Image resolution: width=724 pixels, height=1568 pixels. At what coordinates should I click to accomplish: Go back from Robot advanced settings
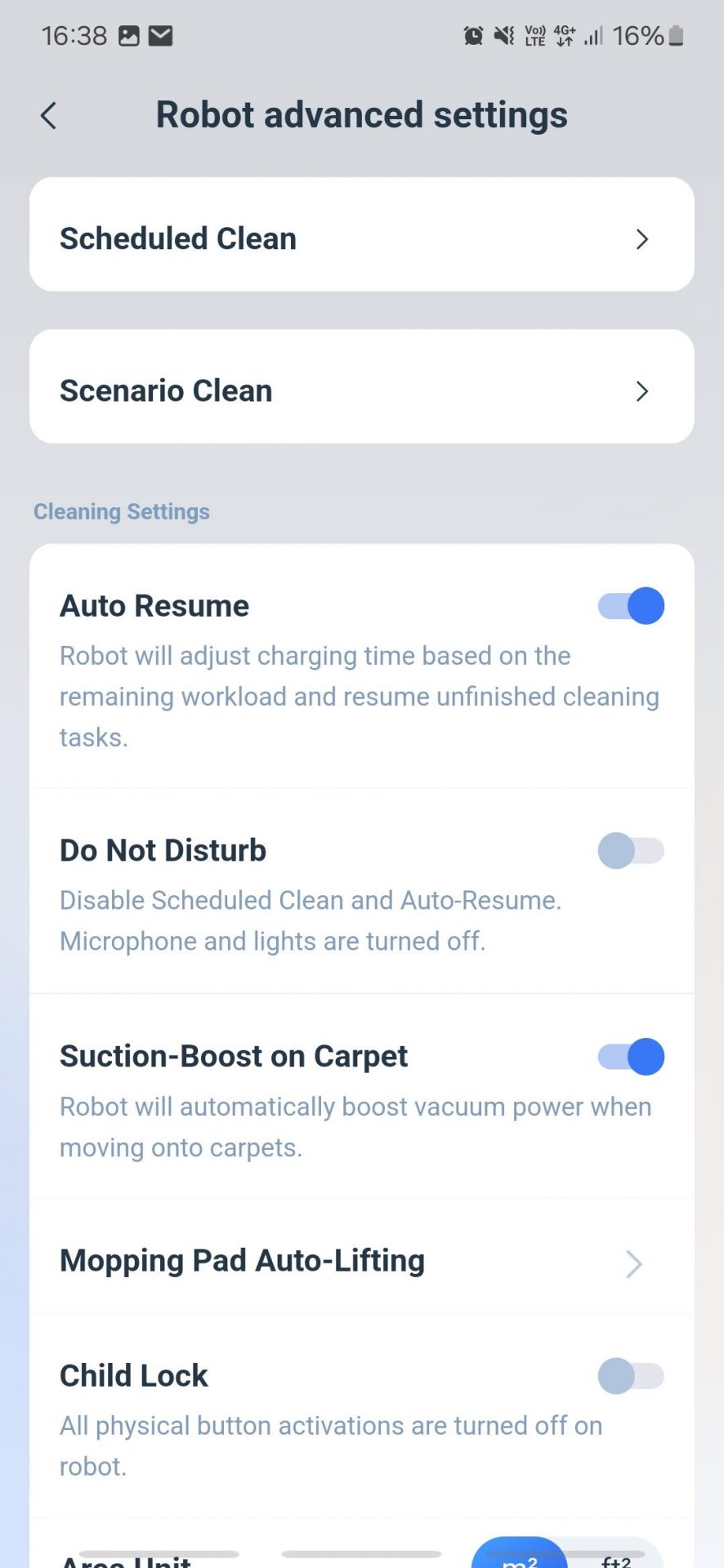(49, 115)
